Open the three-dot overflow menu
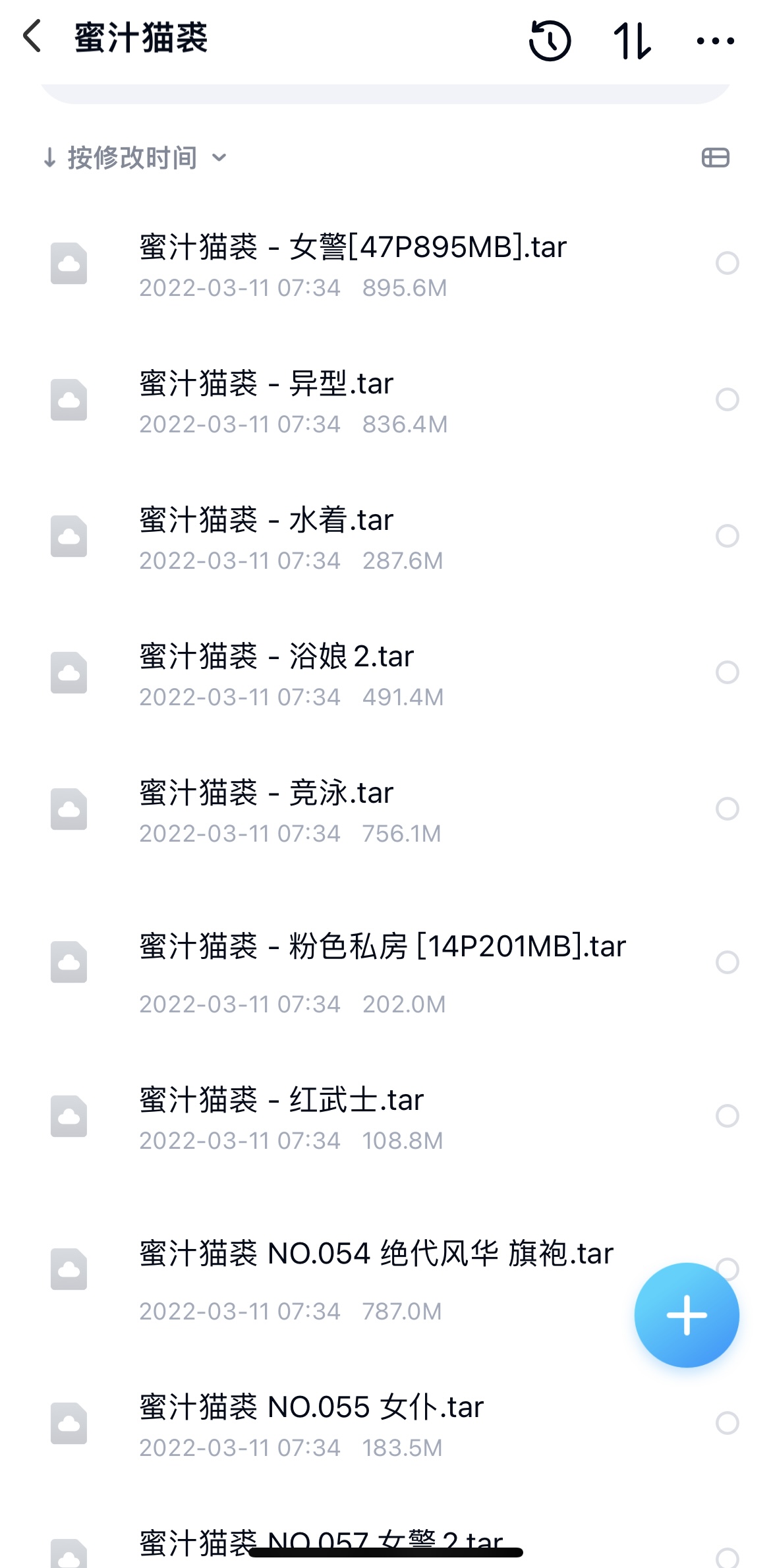Viewport: 771px width, 1568px height. (x=716, y=41)
